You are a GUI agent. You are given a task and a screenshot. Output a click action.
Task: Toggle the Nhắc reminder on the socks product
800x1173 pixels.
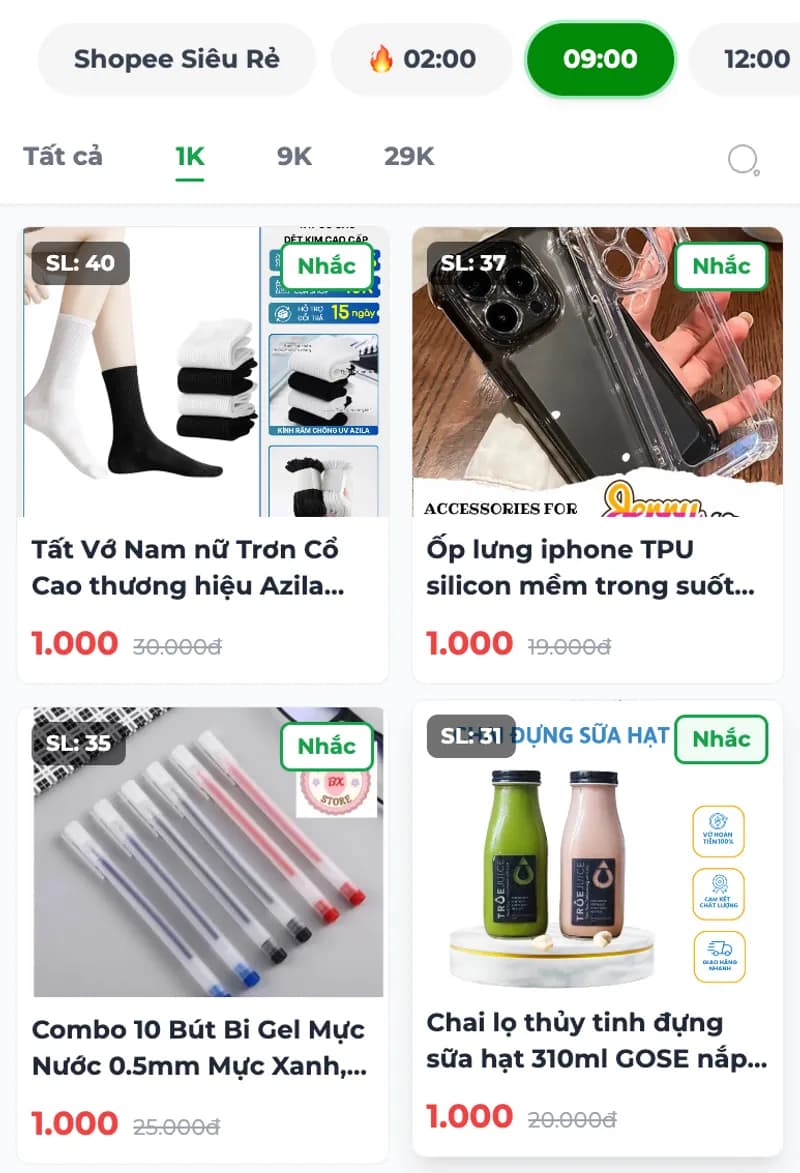tap(325, 266)
